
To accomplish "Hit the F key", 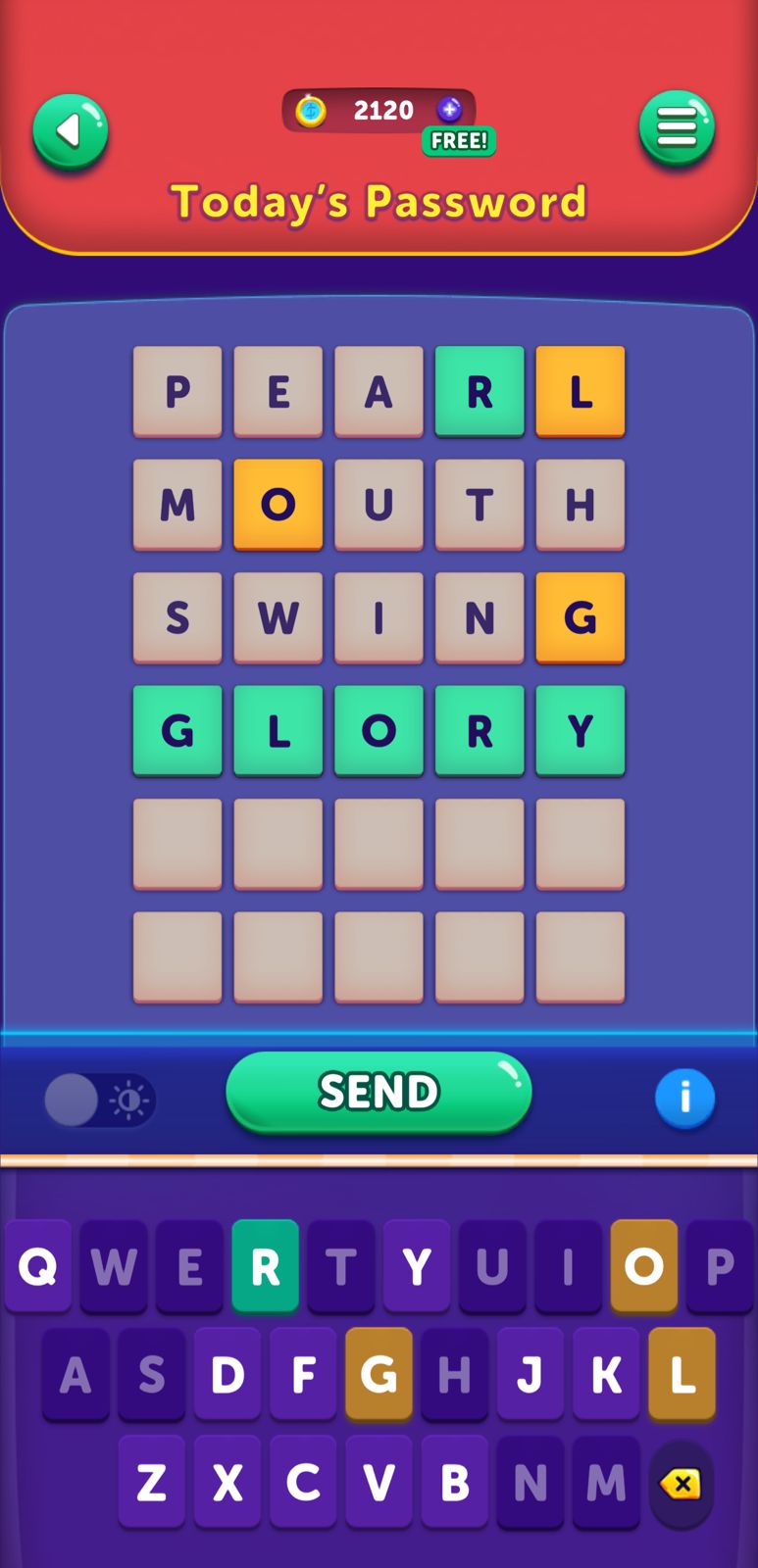I will pyautogui.click(x=303, y=1374).
